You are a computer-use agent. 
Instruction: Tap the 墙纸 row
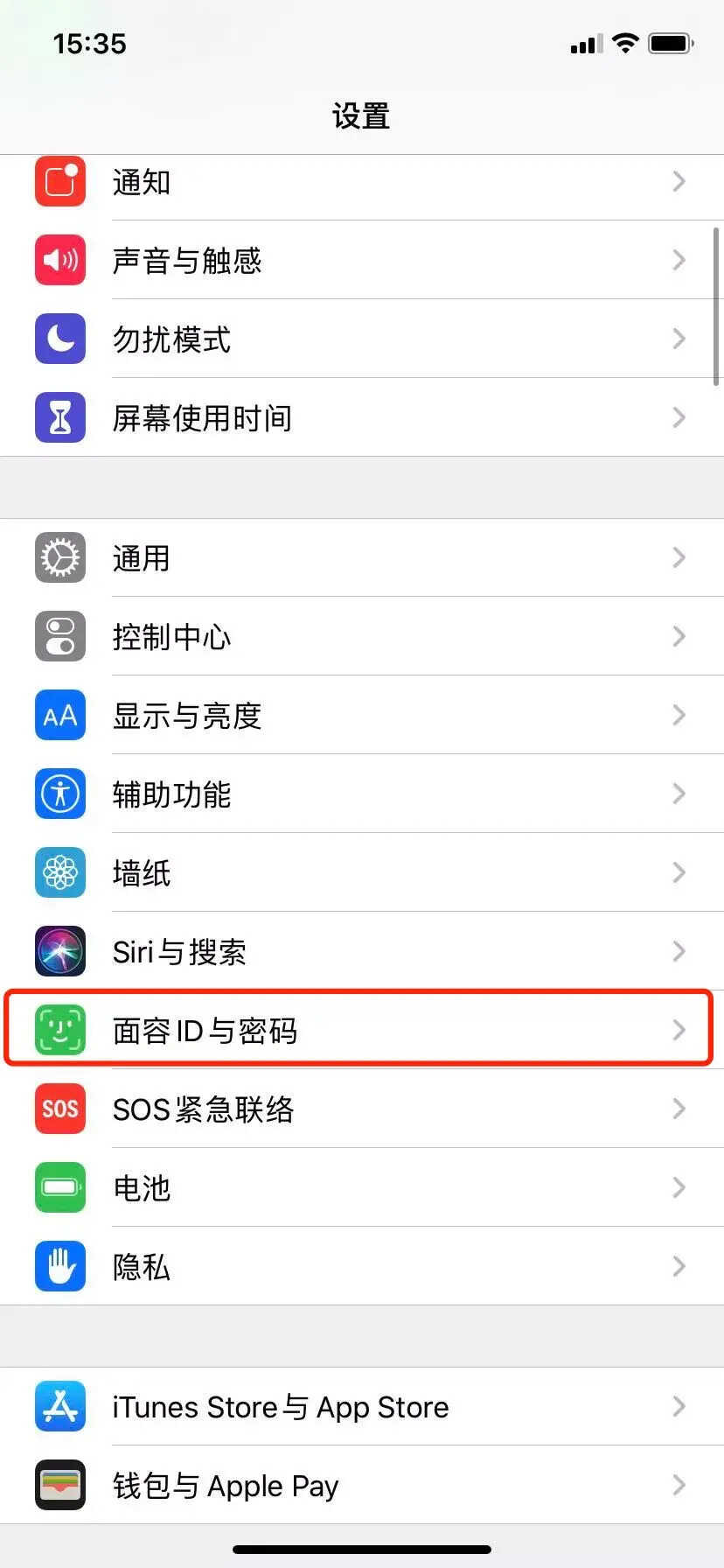click(x=362, y=872)
